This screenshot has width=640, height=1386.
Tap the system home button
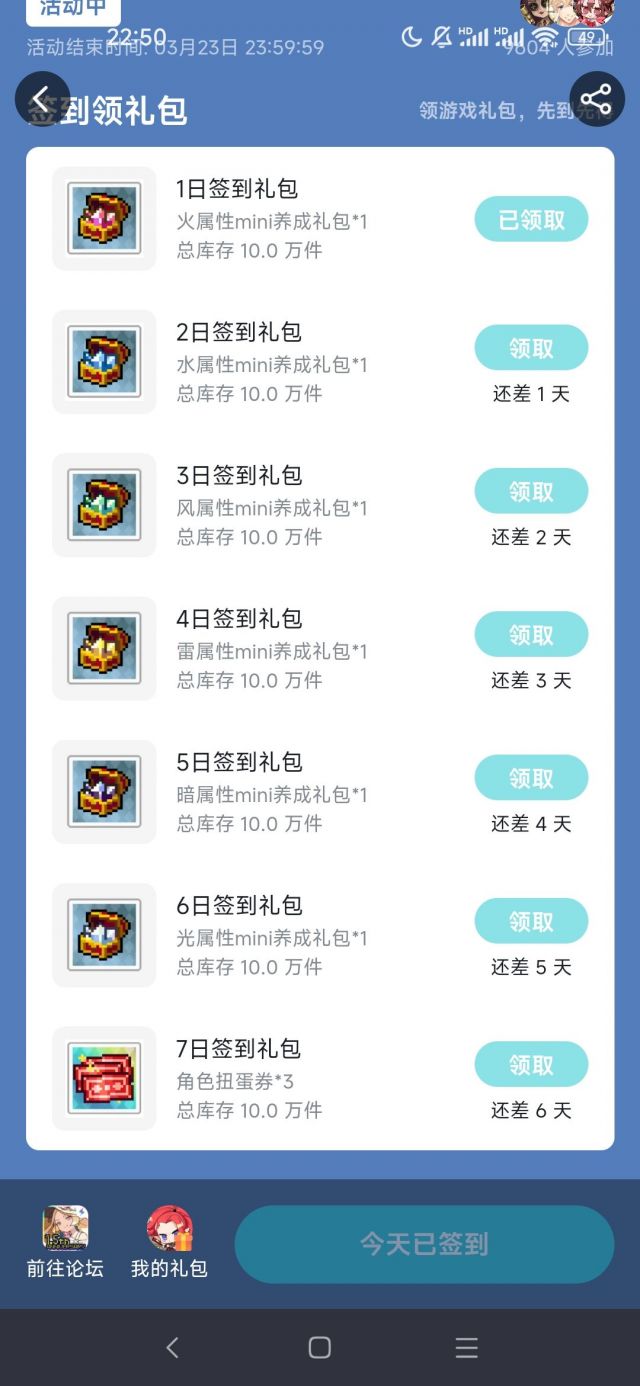pyautogui.click(x=320, y=1347)
